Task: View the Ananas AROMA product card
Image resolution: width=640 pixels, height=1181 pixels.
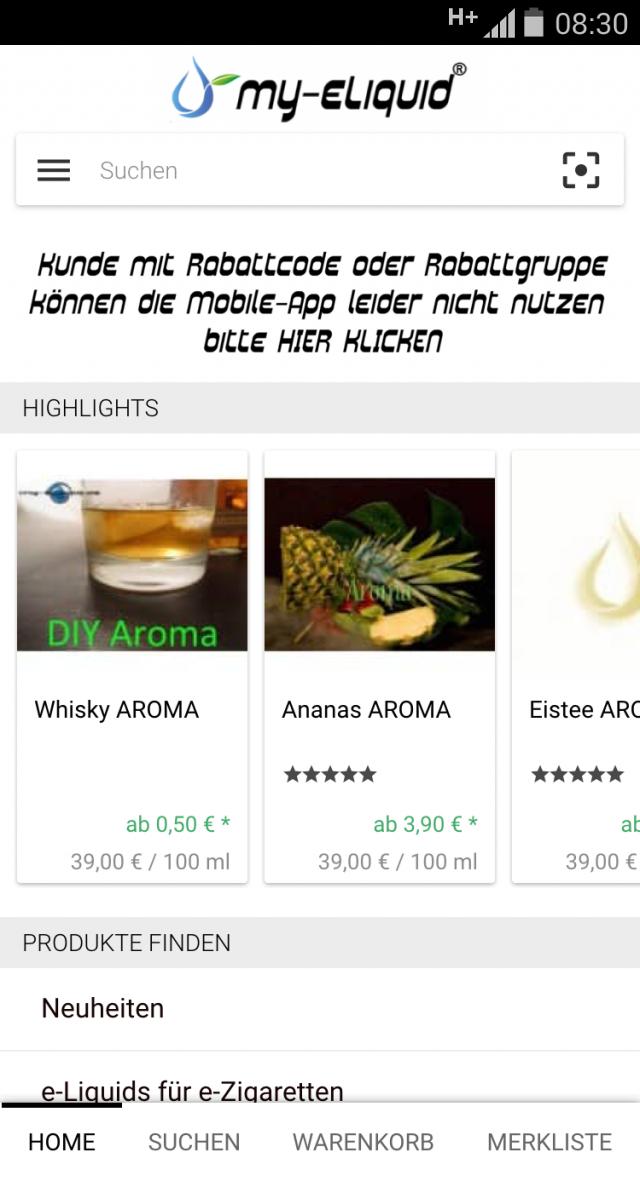Action: [x=379, y=666]
